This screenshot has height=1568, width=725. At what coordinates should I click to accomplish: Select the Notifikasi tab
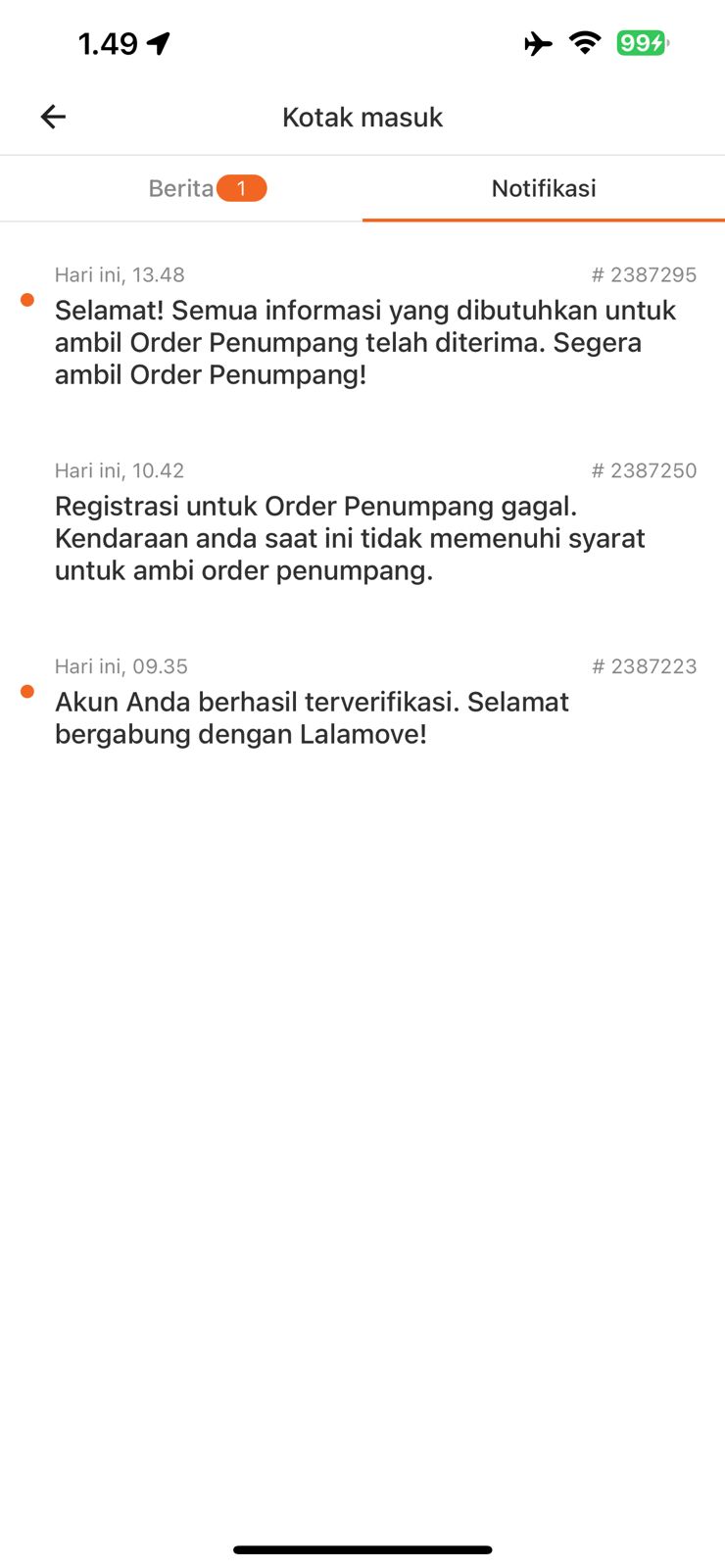tap(544, 188)
